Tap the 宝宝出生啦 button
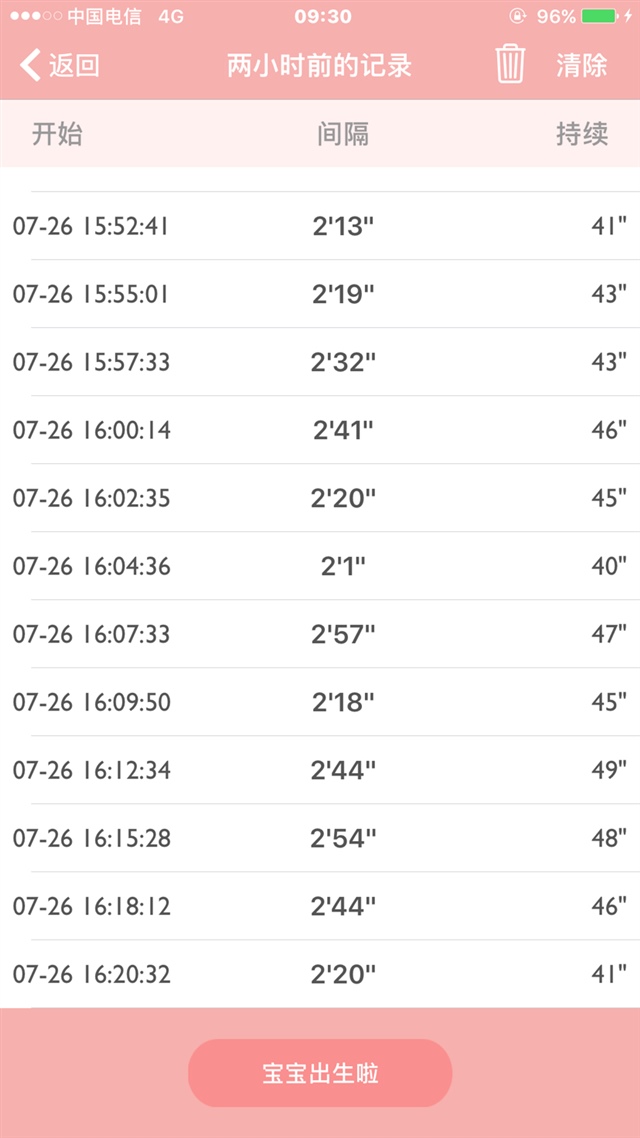This screenshot has width=640, height=1138. tap(320, 1073)
